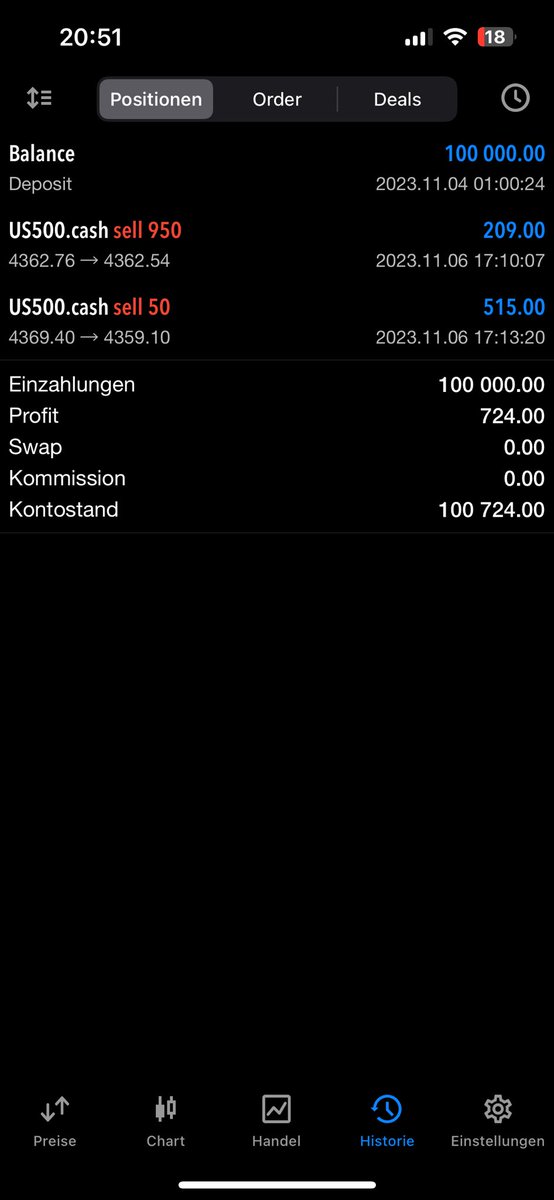
Task: Select the Historie tab
Action: tap(387, 1120)
